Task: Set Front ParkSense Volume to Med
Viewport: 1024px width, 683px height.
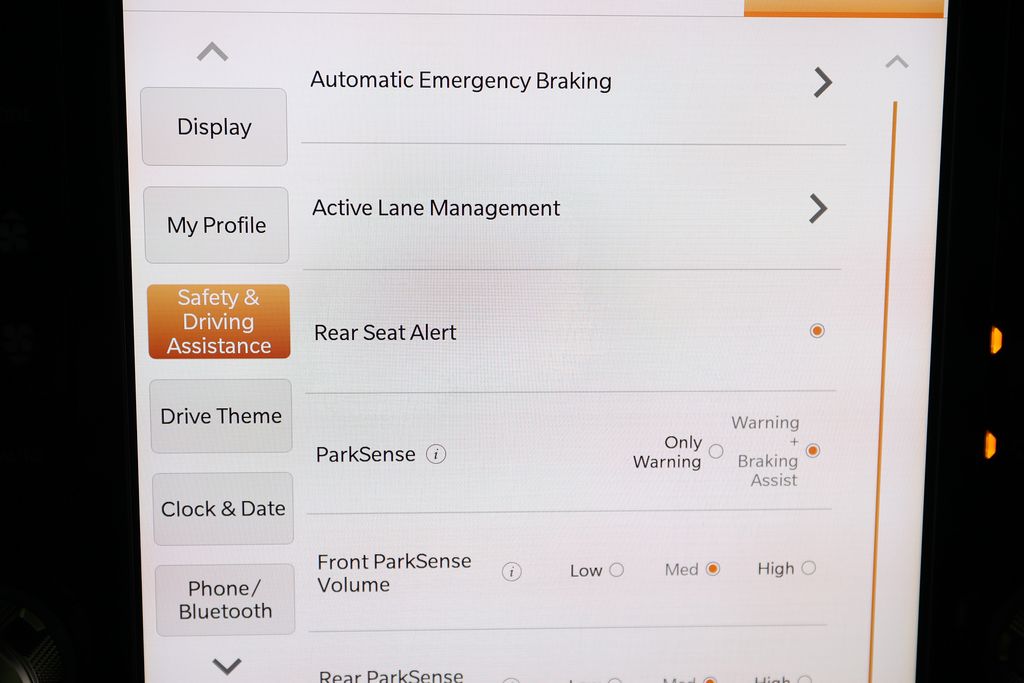Action: [712, 569]
